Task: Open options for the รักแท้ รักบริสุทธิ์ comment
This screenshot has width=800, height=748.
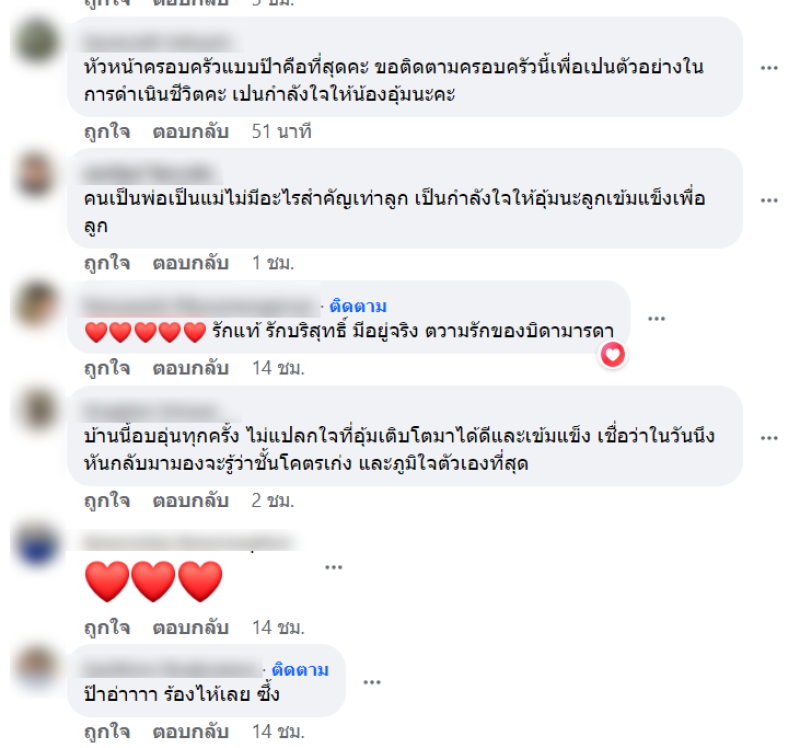Action: coord(656,319)
